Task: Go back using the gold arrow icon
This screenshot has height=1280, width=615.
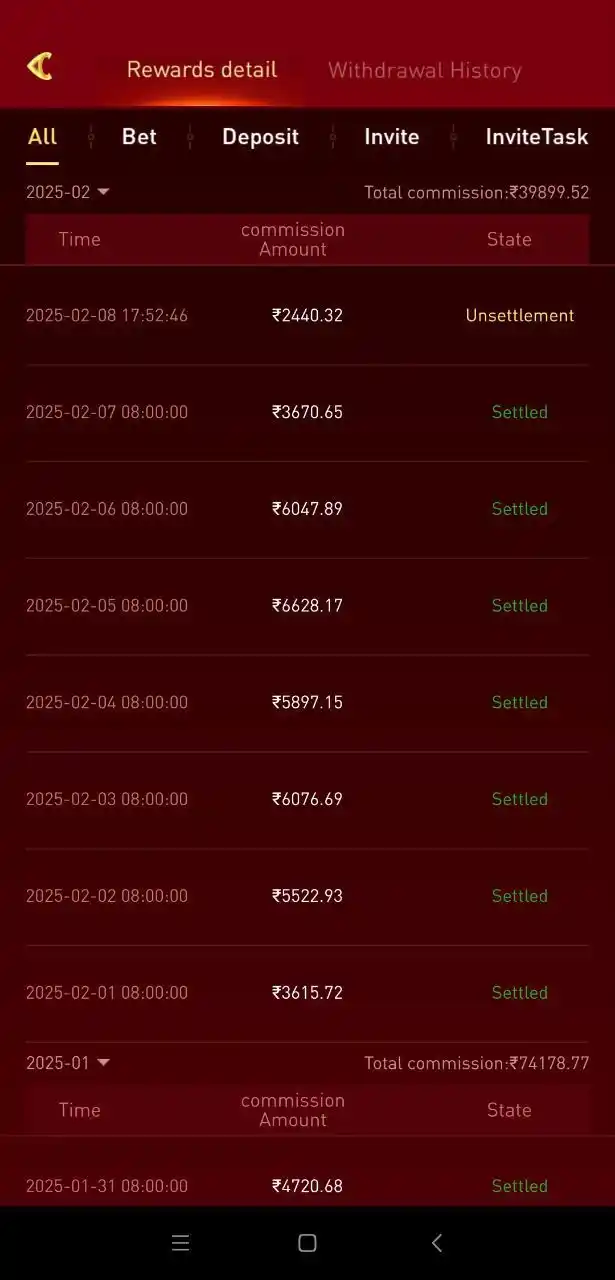Action: pos(39,67)
